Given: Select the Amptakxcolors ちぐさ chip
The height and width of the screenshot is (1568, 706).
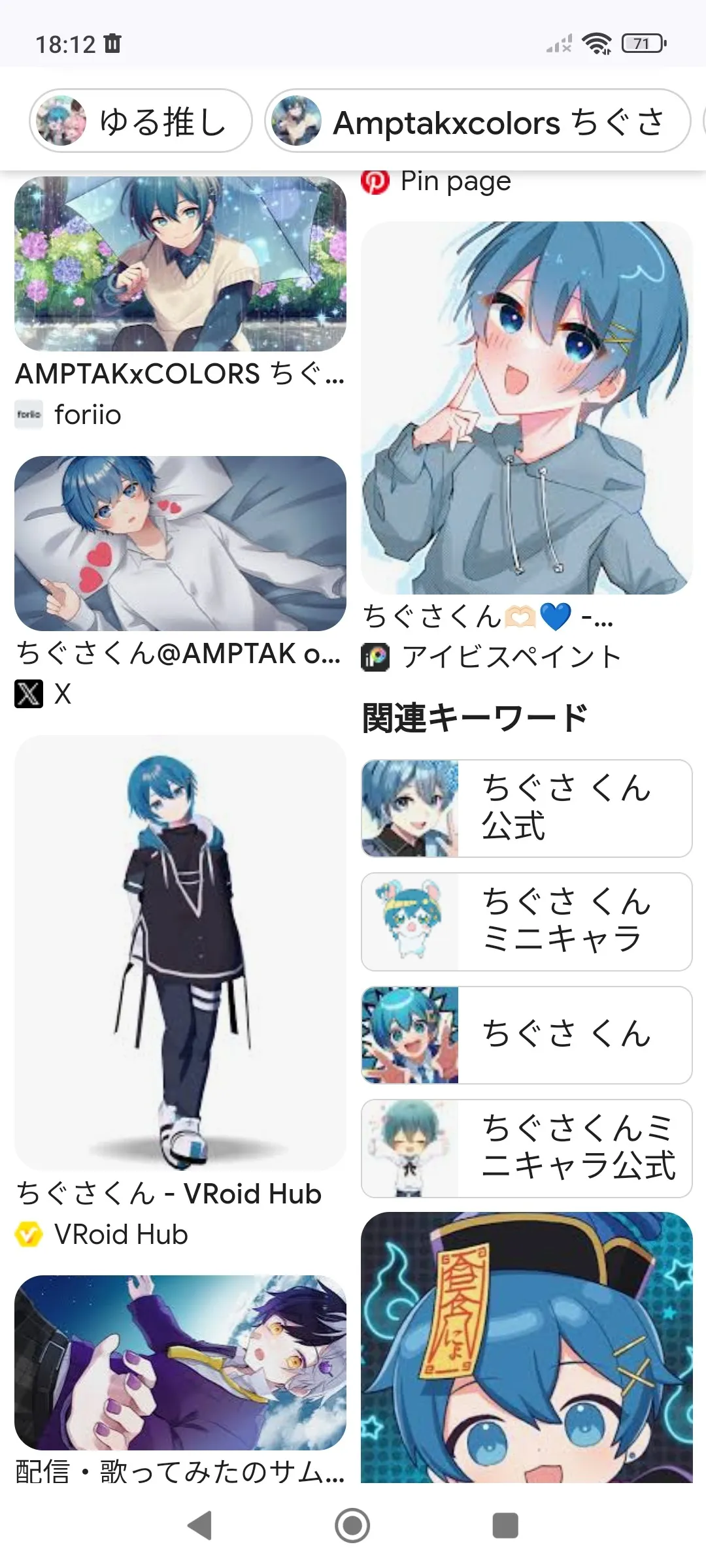Looking at the screenshot, I should pos(477,122).
